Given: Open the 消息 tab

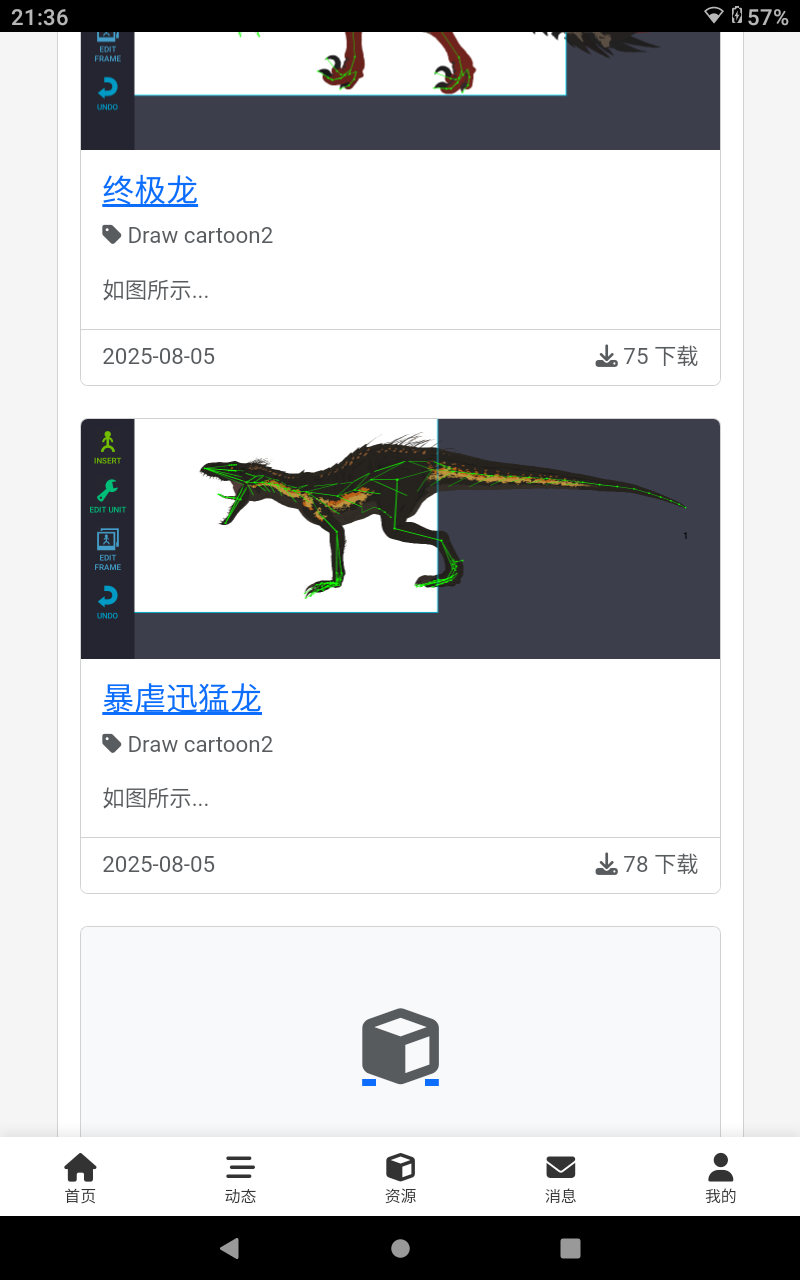Looking at the screenshot, I should tap(560, 1177).
